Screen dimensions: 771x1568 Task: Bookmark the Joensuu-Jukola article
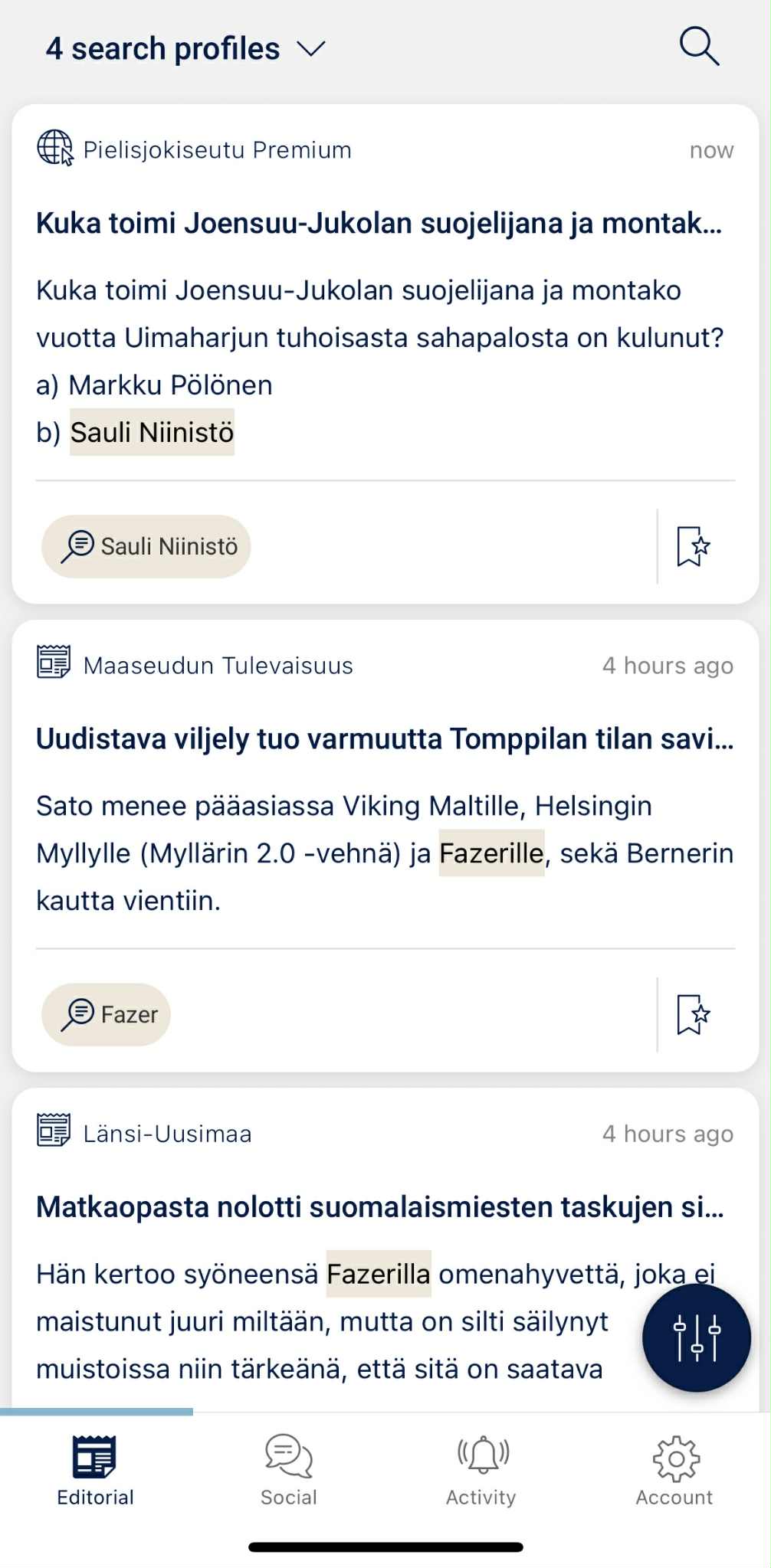[693, 546]
